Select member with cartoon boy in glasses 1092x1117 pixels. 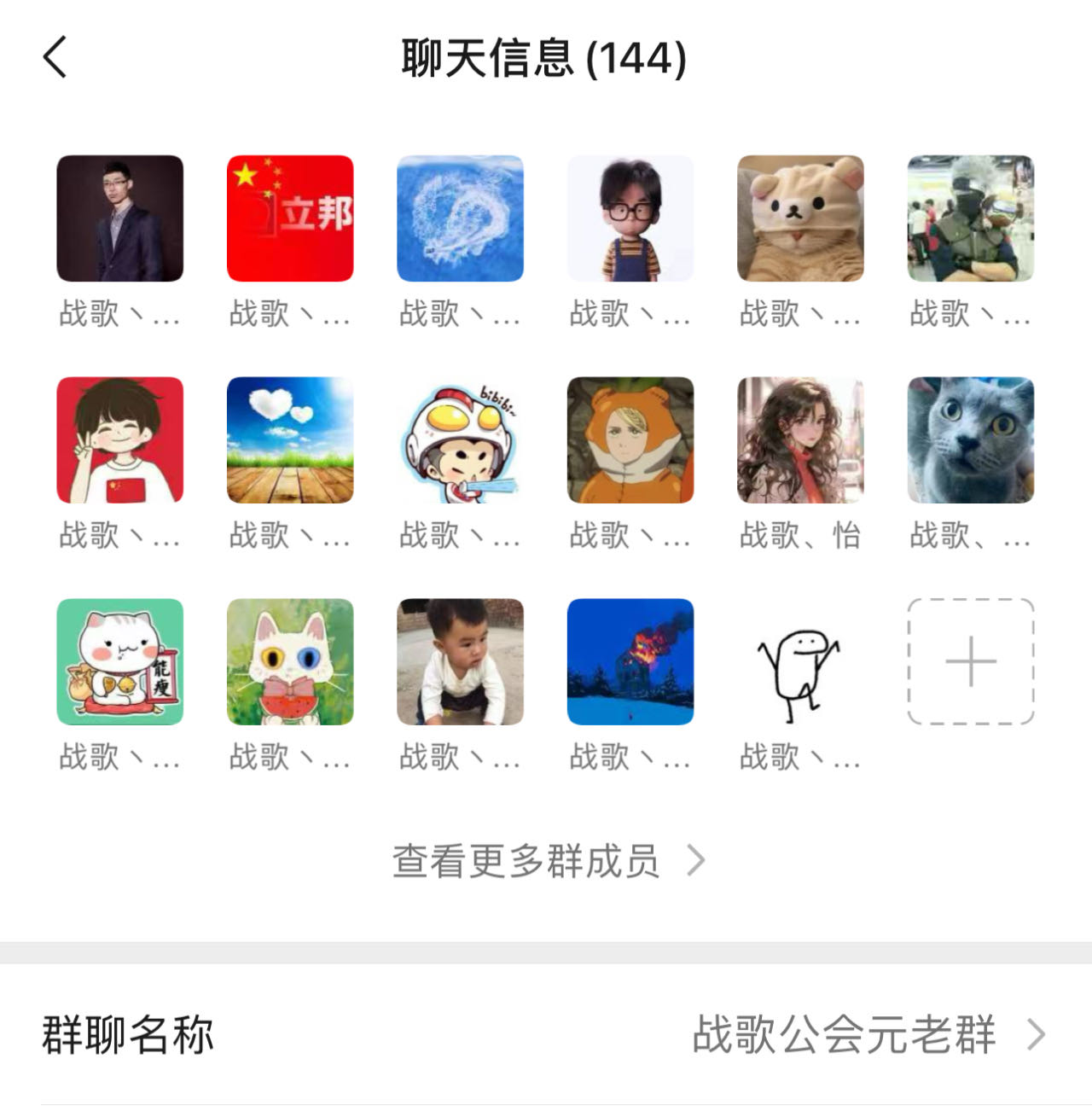(630, 218)
